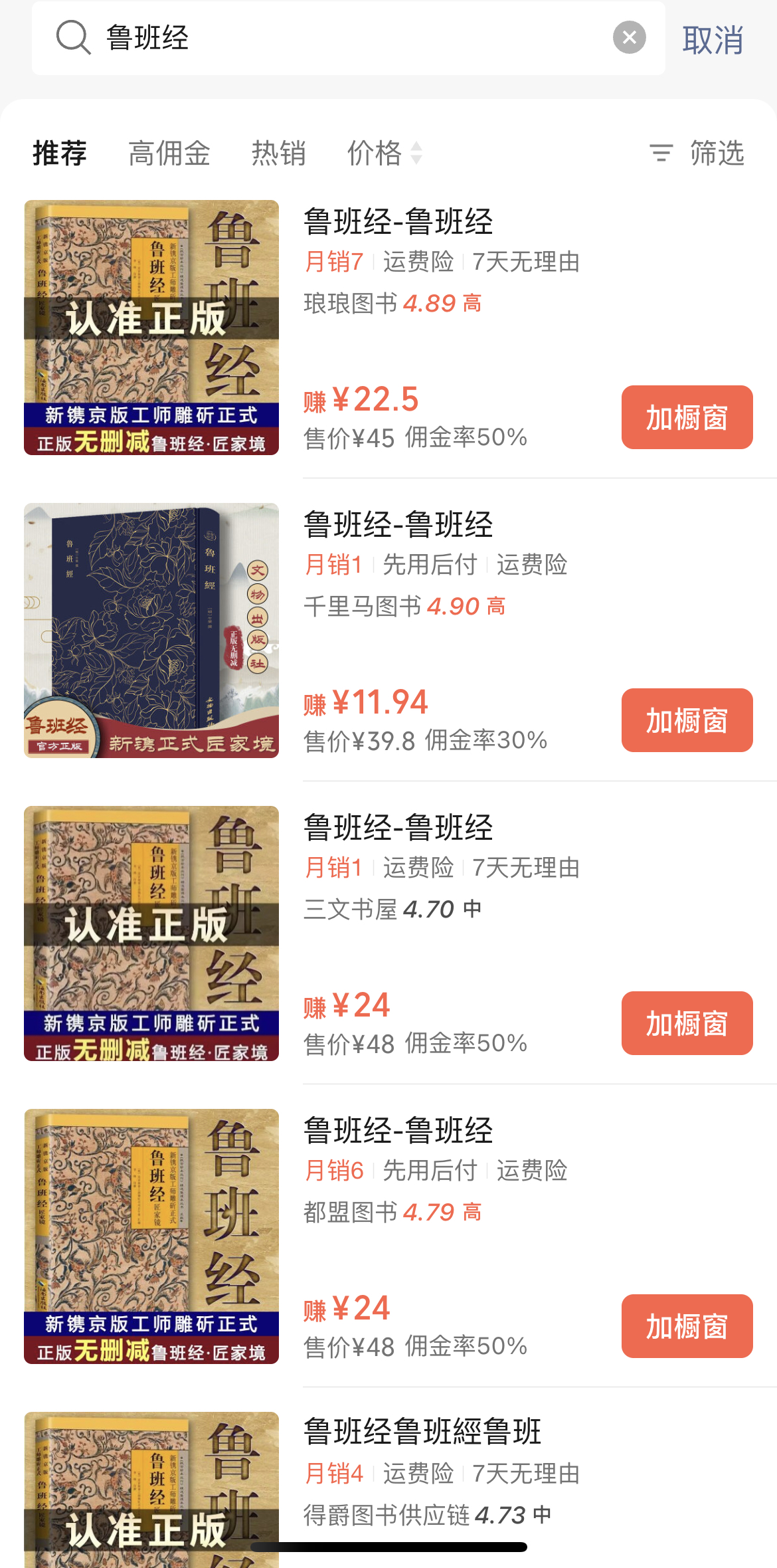Tap 加橱窗 on the 都盟图书 item
The width and height of the screenshot is (777, 1568).
click(686, 1325)
